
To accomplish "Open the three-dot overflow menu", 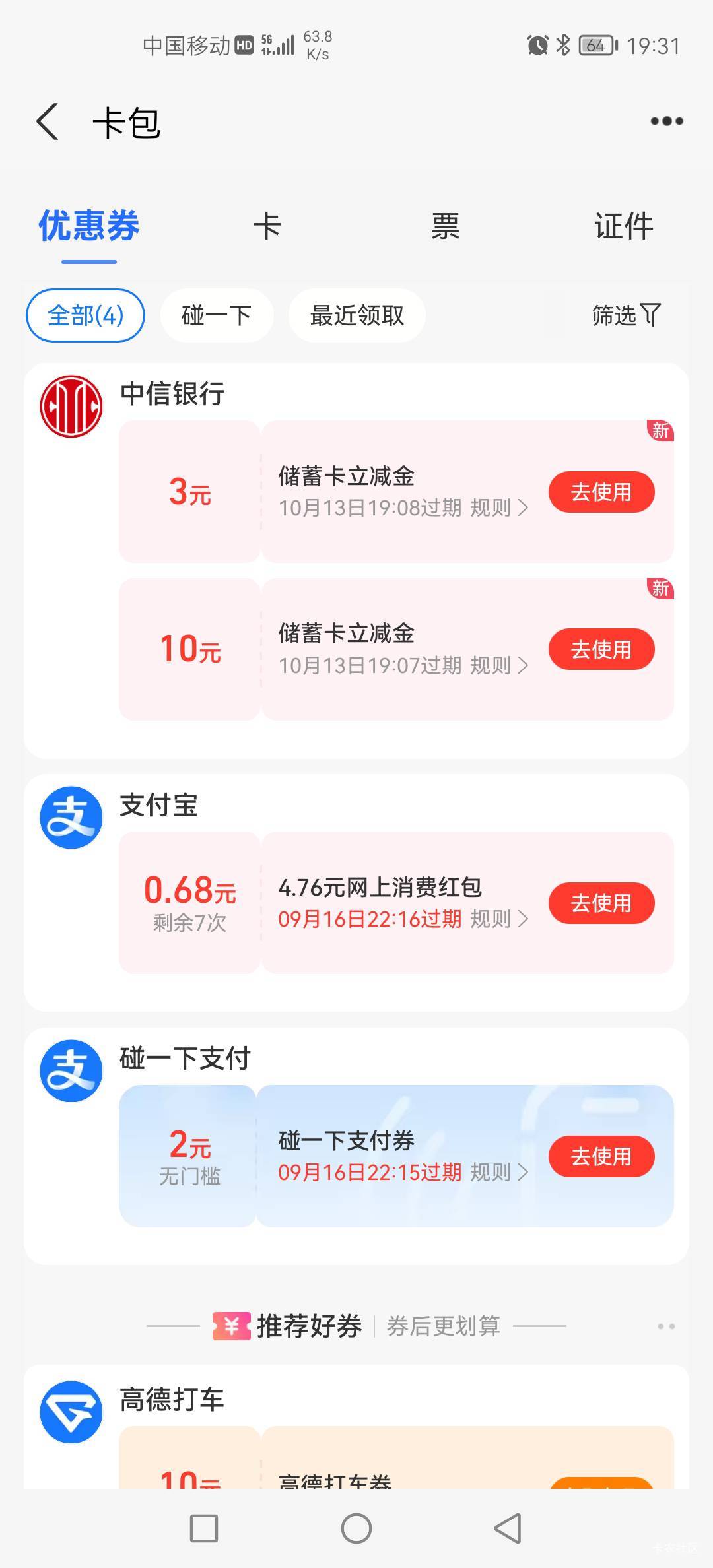I will click(667, 121).
